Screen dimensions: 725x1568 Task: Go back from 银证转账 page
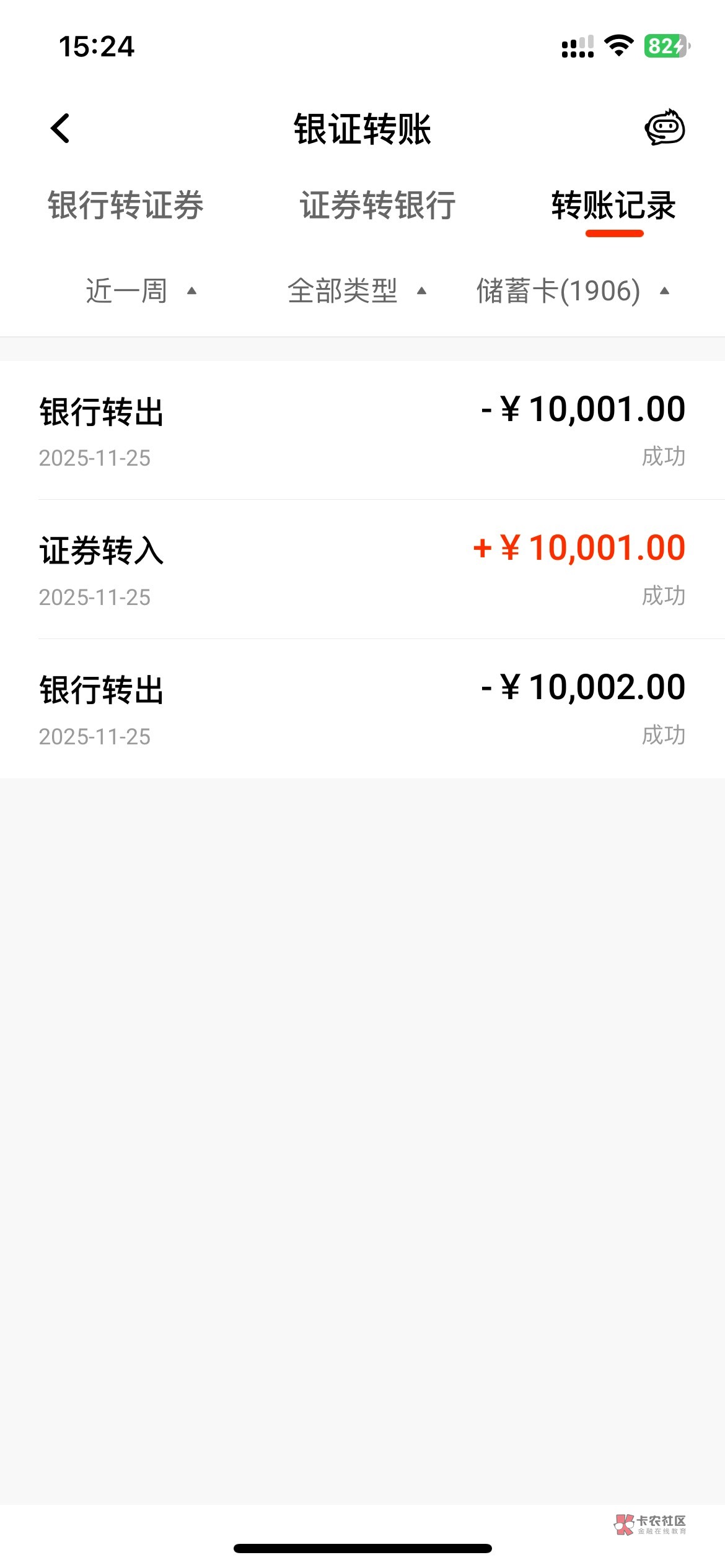(60, 129)
